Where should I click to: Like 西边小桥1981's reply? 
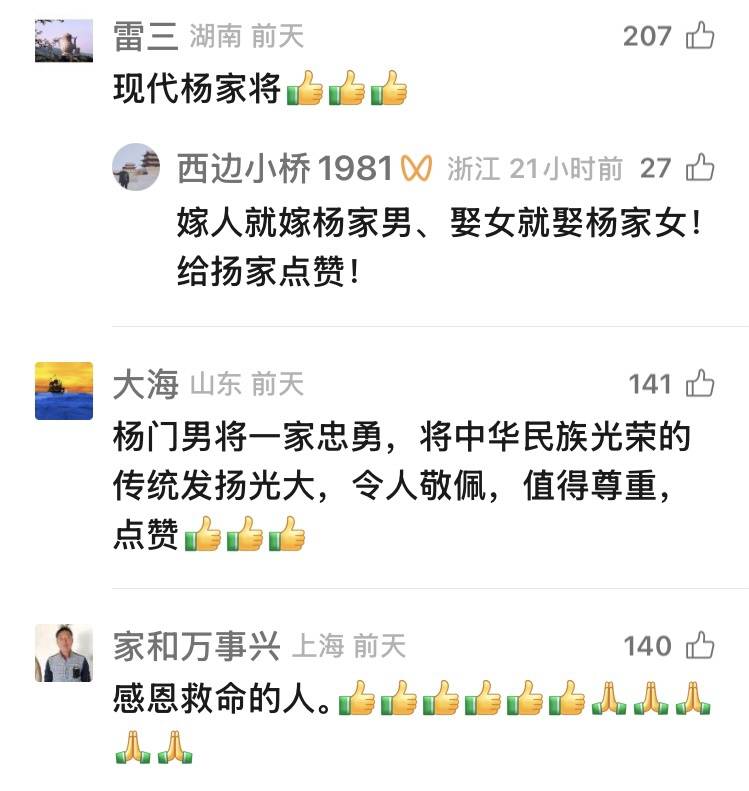(x=699, y=168)
